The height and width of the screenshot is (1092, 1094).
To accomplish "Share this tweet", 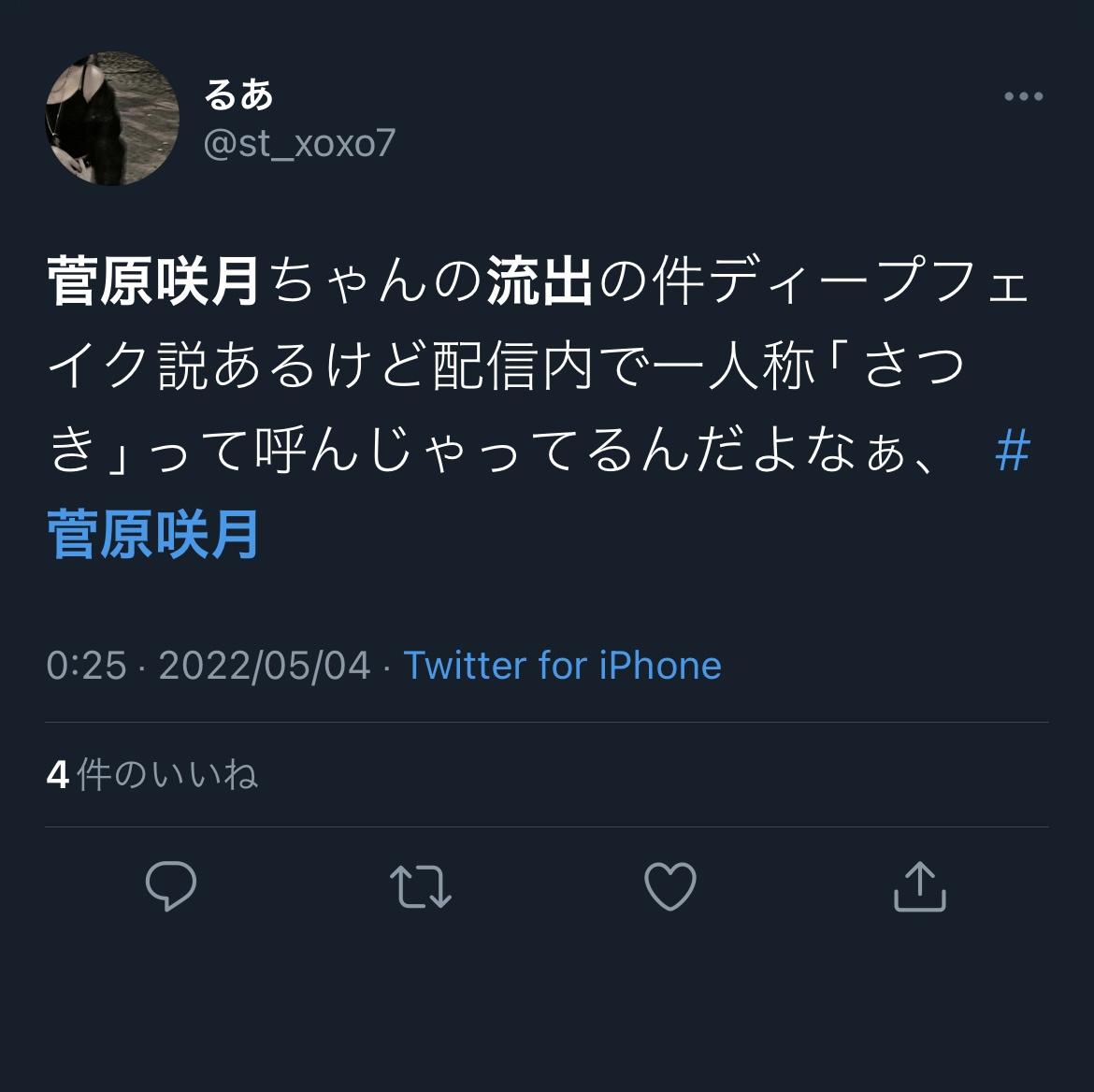I will (920, 885).
